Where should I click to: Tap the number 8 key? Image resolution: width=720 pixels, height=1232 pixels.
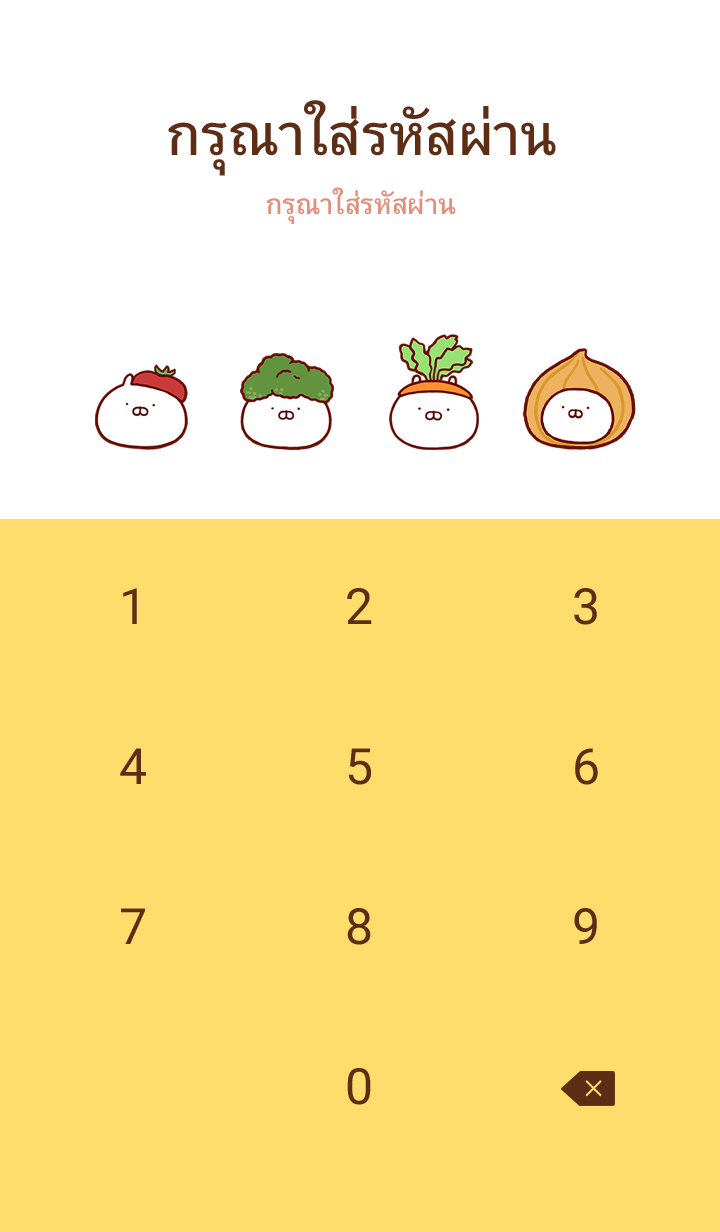pos(359,927)
